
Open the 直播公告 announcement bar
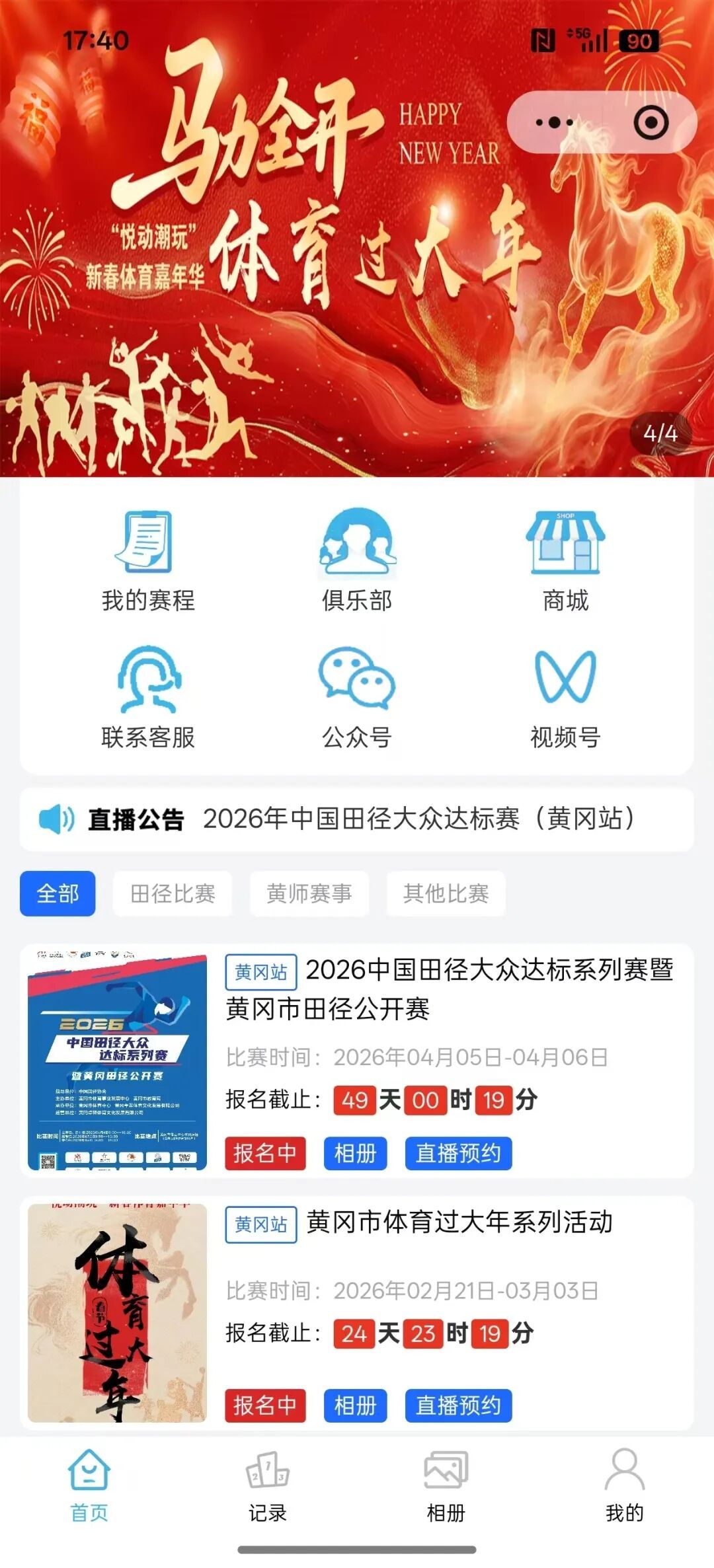point(357,819)
